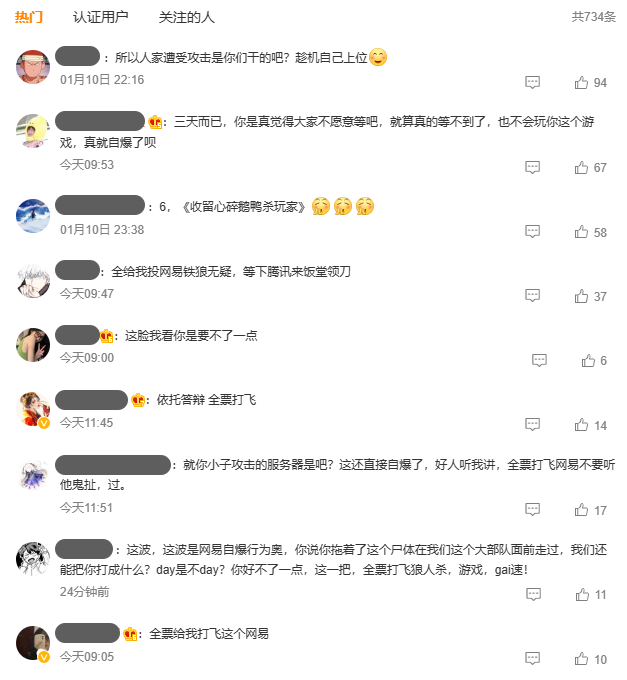This screenshot has height=680, width=627.
Task: Open the avatar of the top commenter
Action: click(33, 66)
